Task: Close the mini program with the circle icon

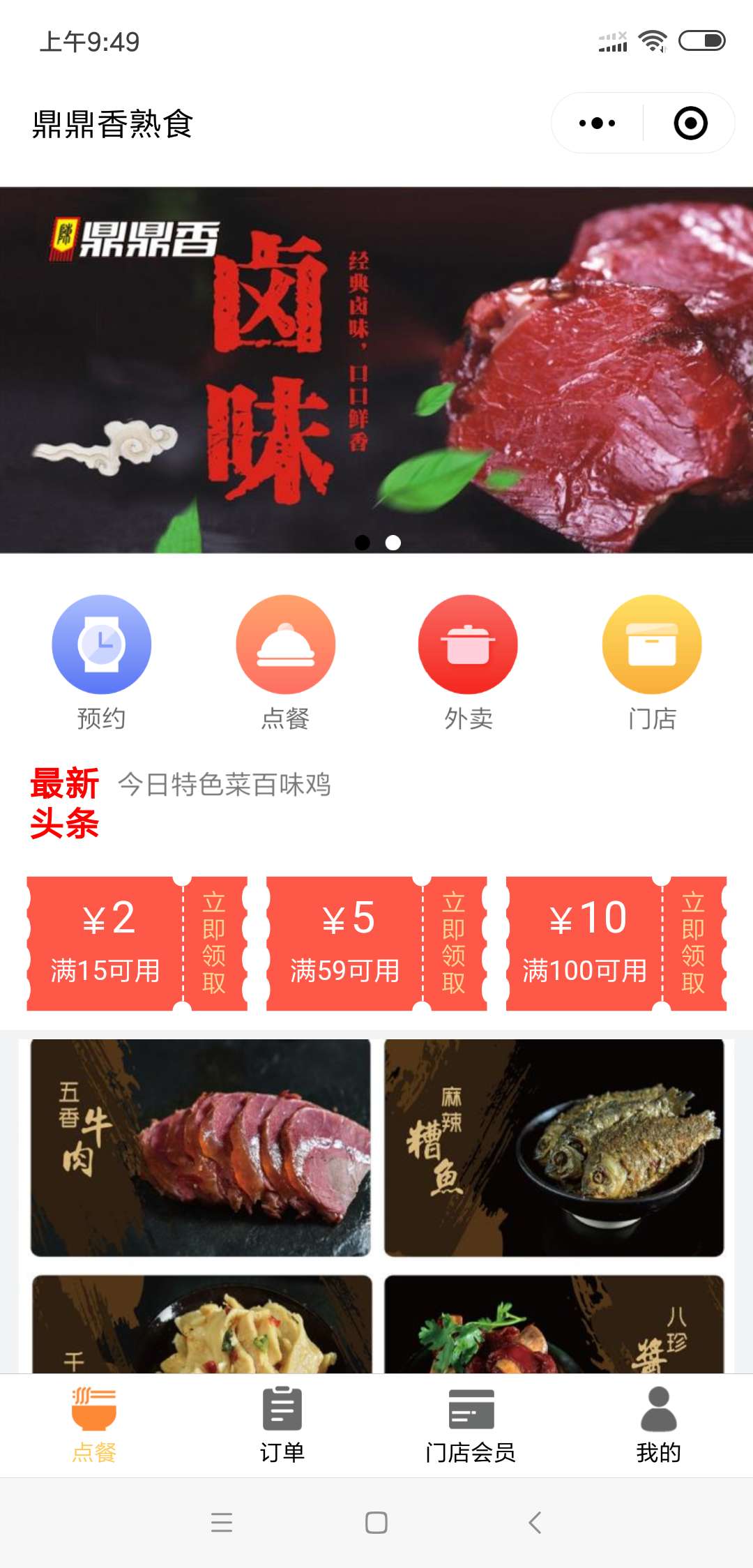Action: 690,123
